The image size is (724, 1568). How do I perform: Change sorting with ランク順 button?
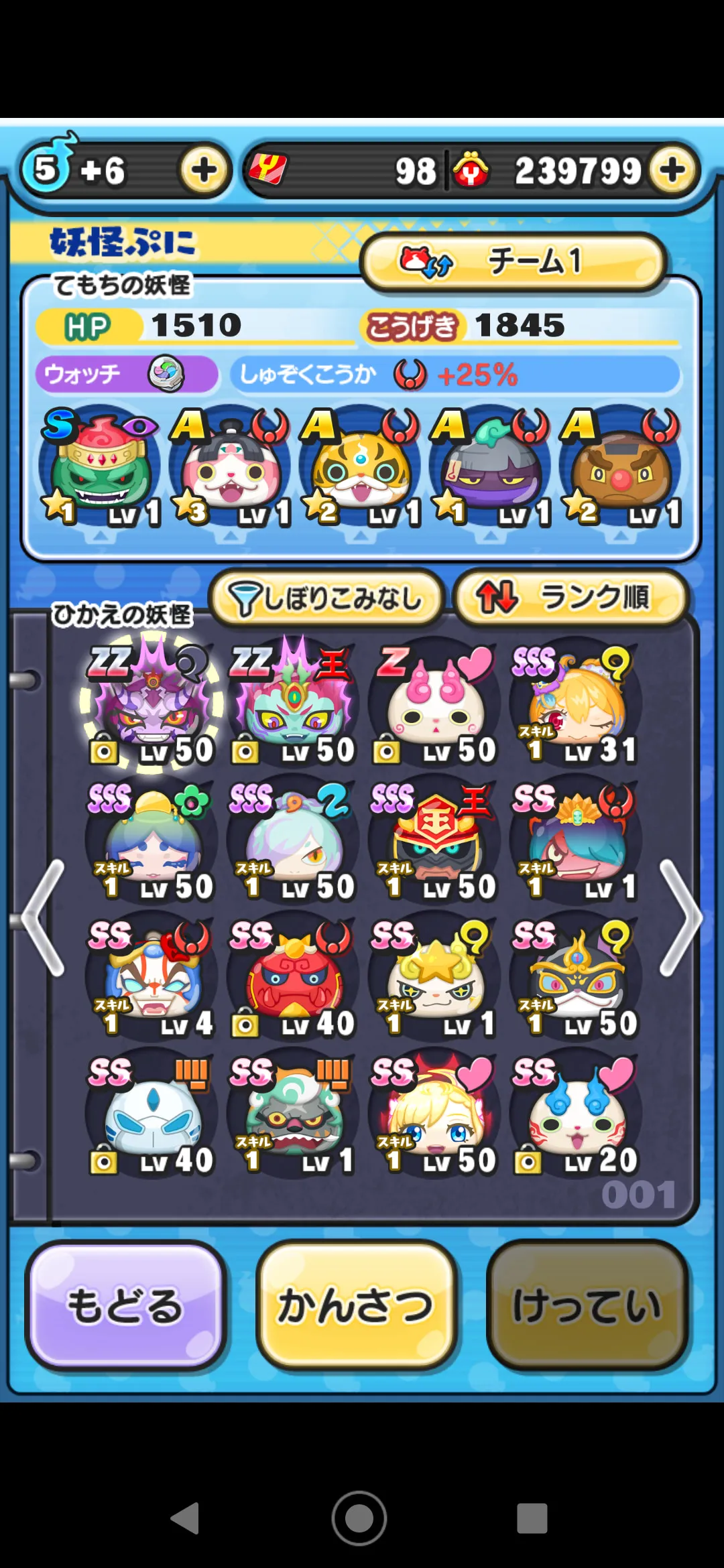[x=571, y=597]
